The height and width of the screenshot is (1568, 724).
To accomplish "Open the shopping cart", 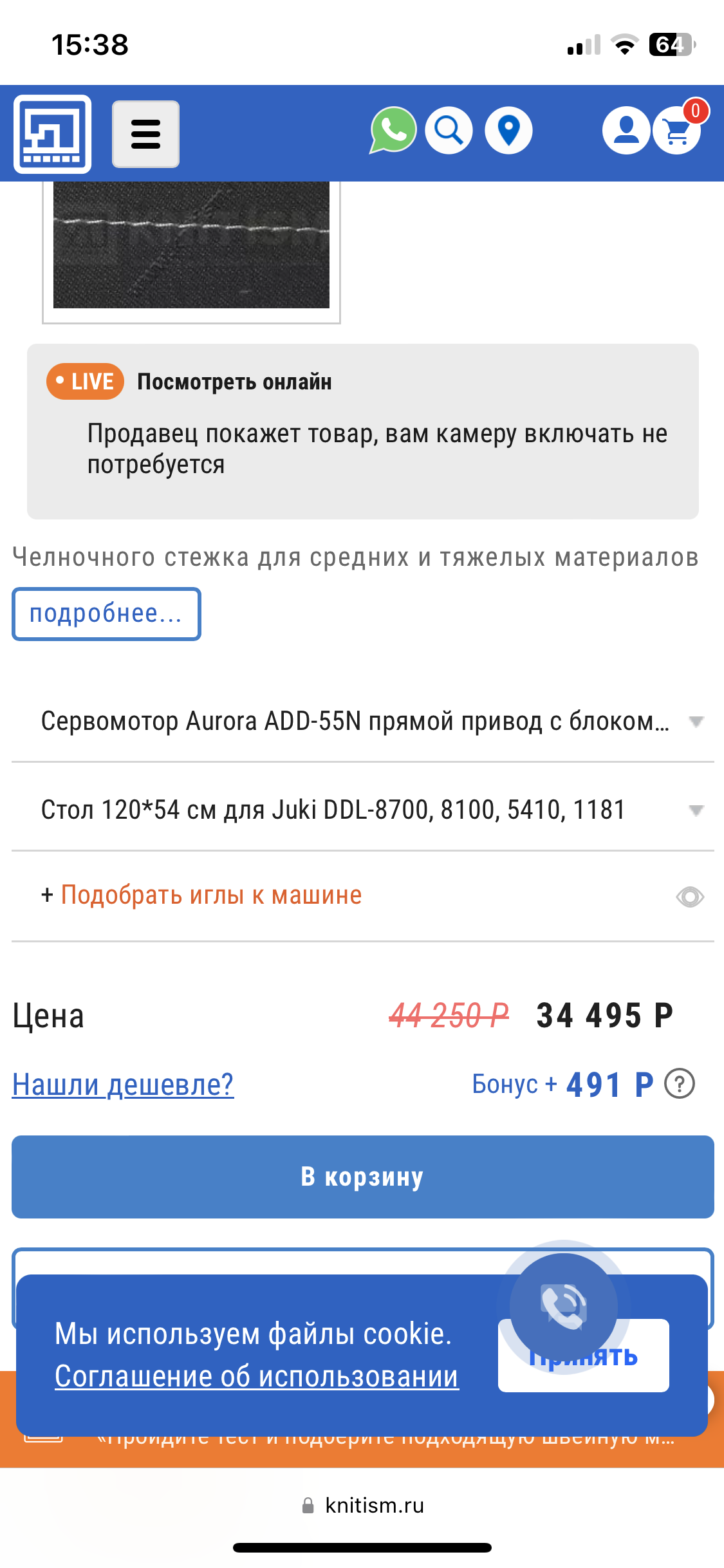I will 676,132.
